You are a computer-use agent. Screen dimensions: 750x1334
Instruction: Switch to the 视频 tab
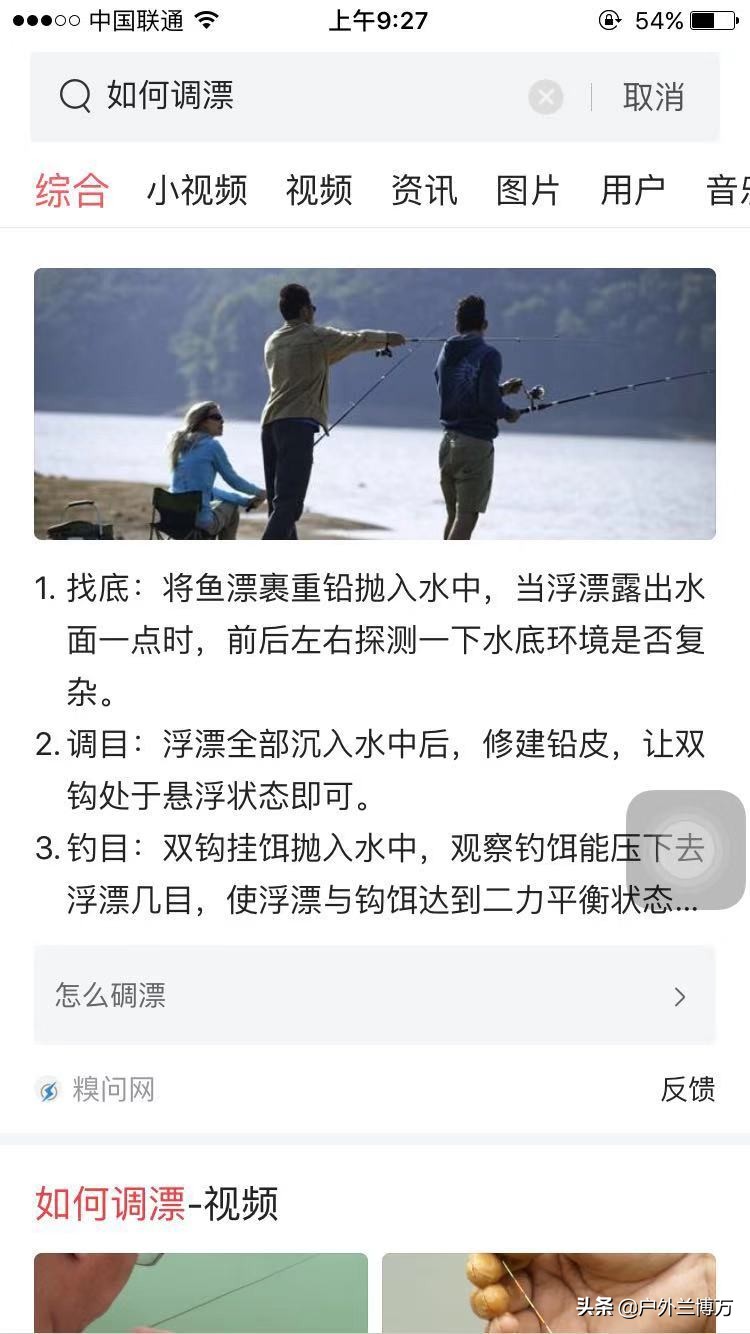(318, 190)
